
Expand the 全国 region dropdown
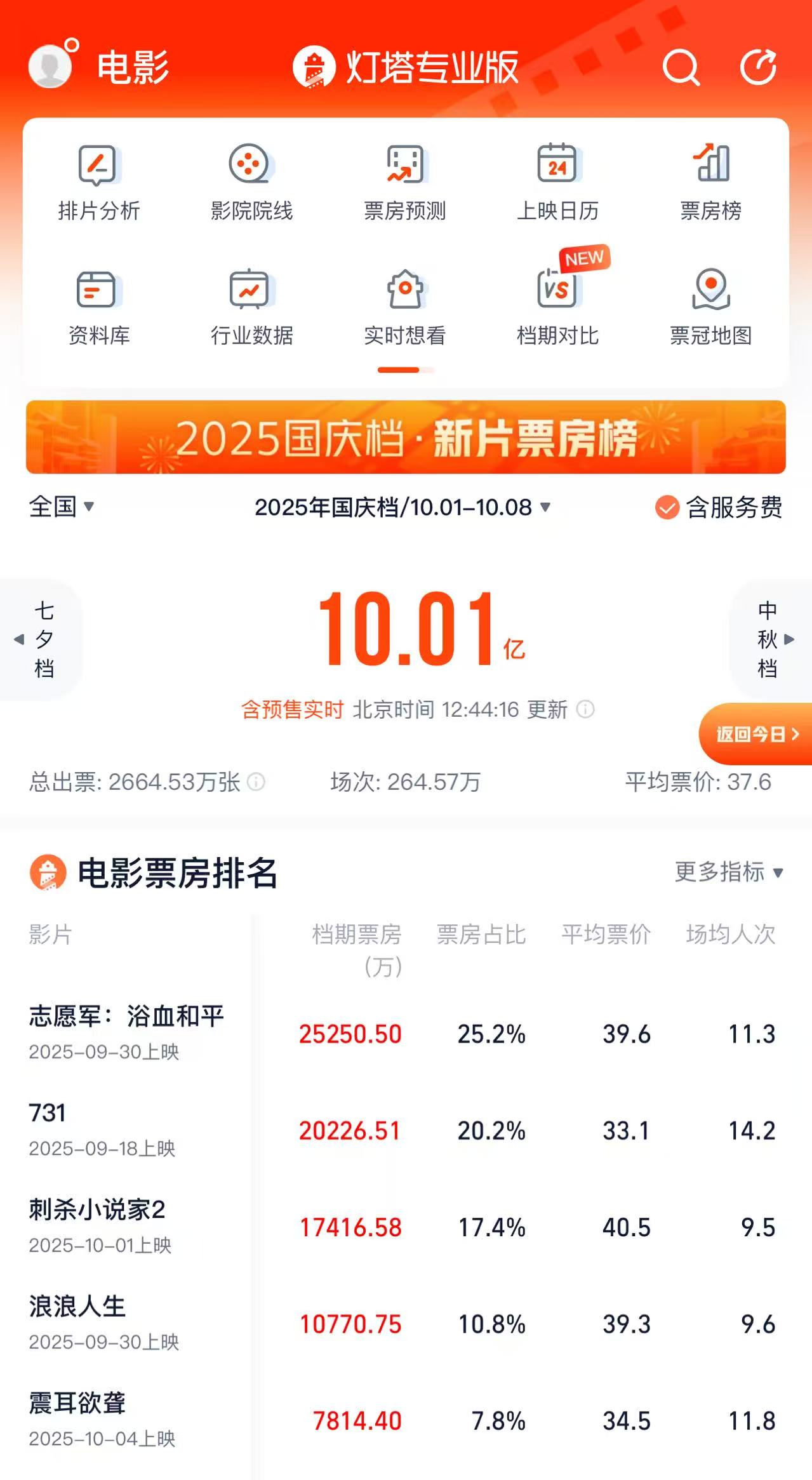(x=62, y=507)
